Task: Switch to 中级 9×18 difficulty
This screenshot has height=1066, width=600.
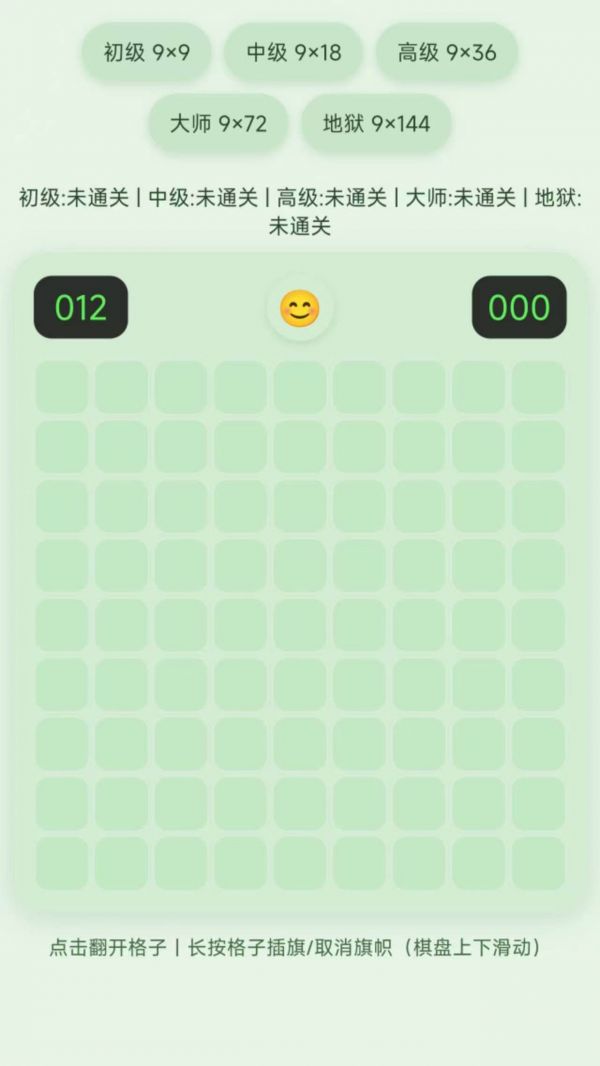Action: point(294,52)
